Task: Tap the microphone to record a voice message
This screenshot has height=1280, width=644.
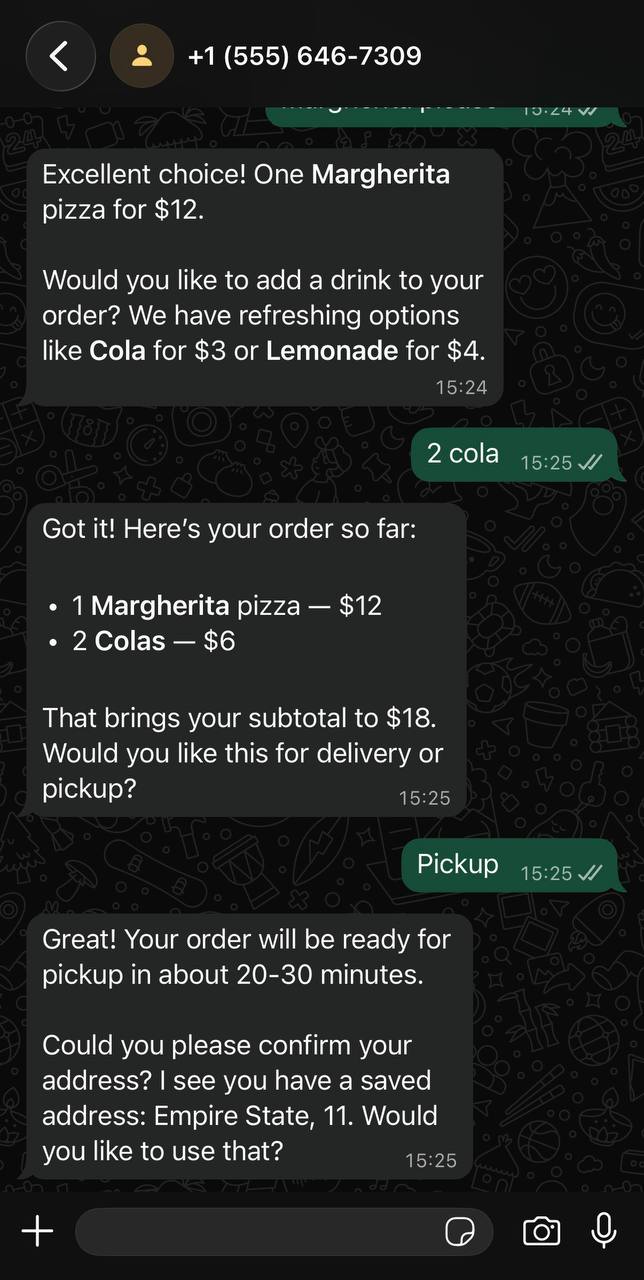Action: click(604, 1231)
